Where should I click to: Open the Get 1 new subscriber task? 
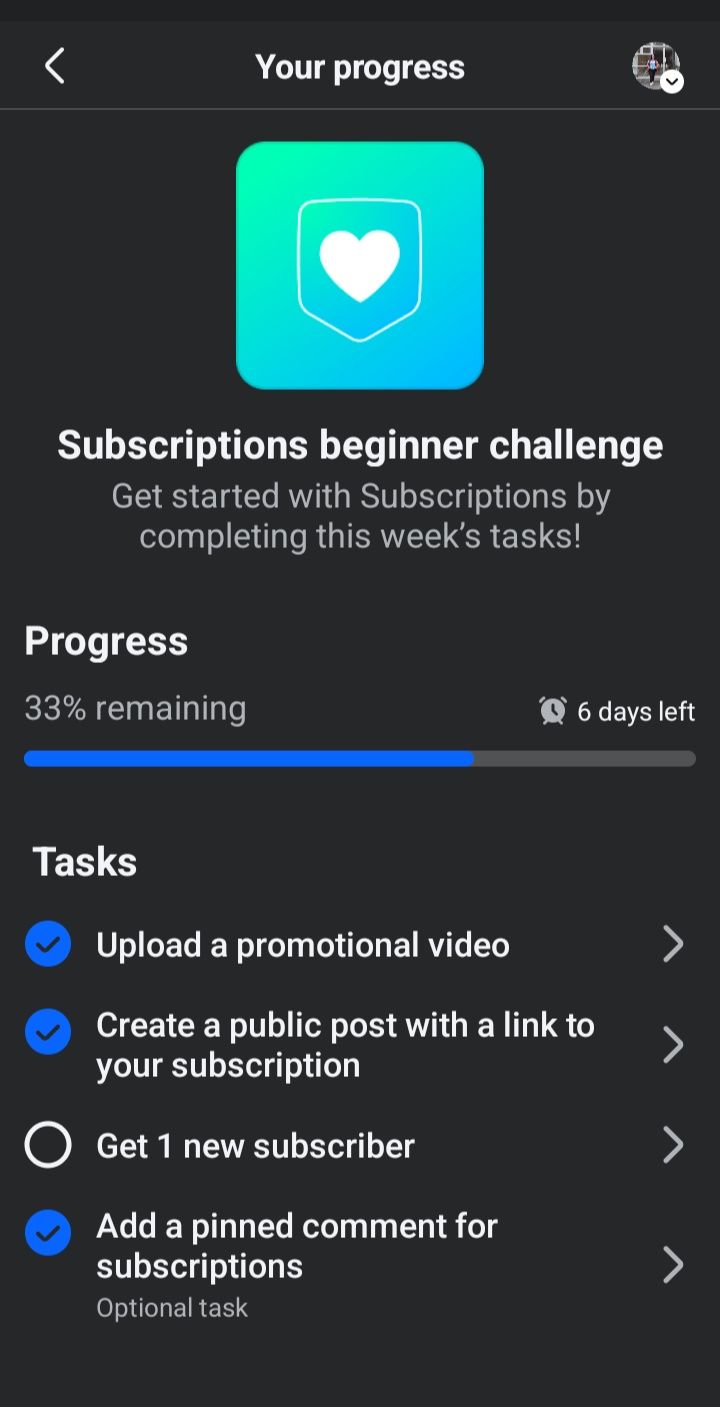pos(360,1145)
